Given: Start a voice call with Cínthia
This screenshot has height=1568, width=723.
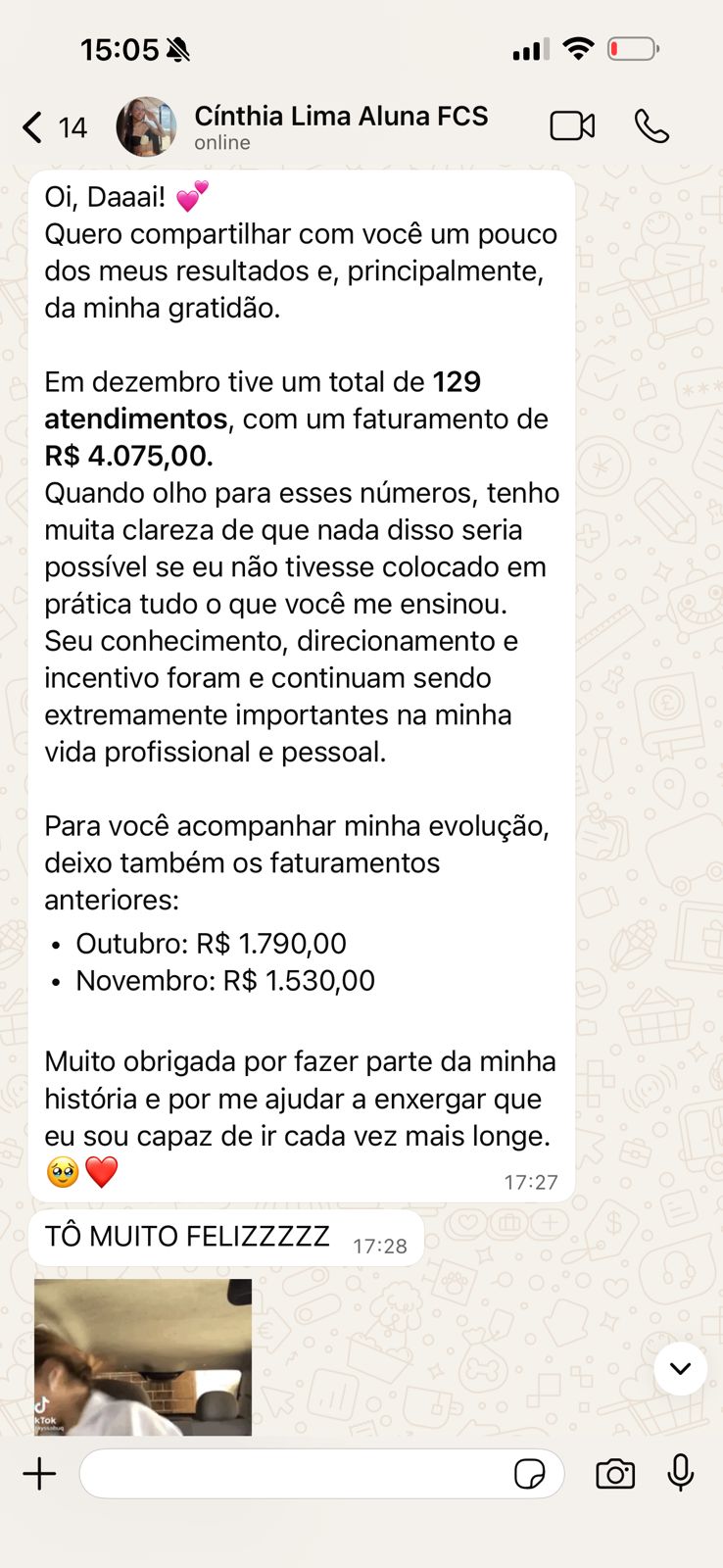Looking at the screenshot, I should coord(651,125).
